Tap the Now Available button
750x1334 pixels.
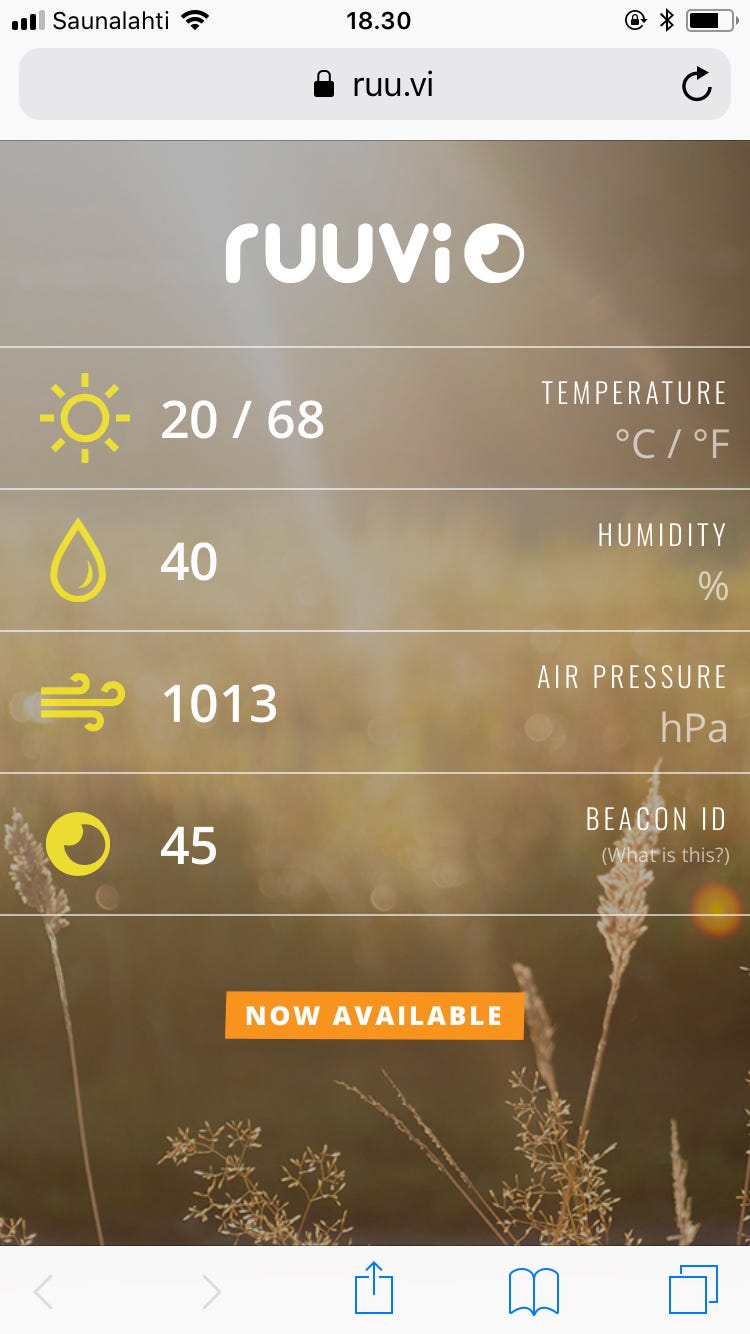click(374, 1016)
